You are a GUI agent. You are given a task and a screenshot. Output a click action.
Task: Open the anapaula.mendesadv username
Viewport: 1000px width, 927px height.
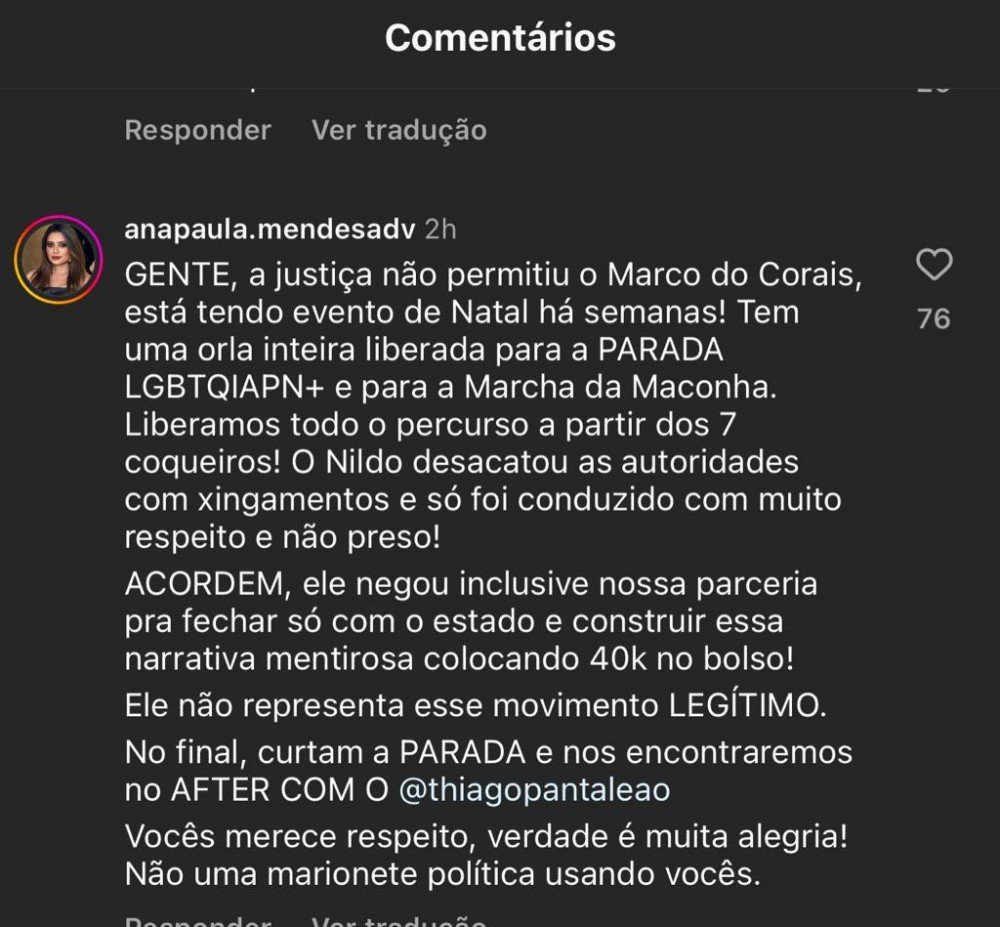[x=269, y=229]
